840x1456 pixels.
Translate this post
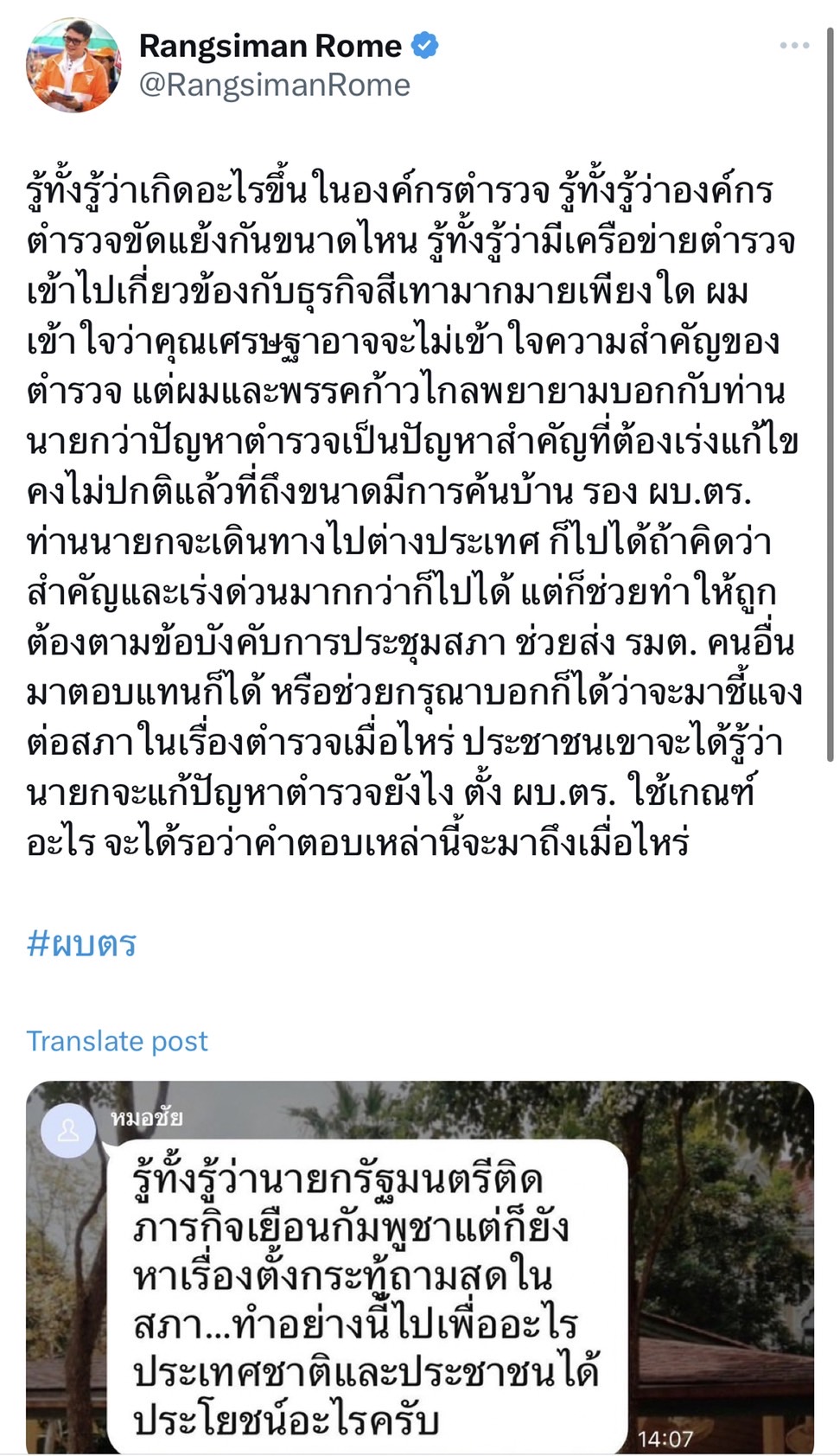(x=117, y=1041)
